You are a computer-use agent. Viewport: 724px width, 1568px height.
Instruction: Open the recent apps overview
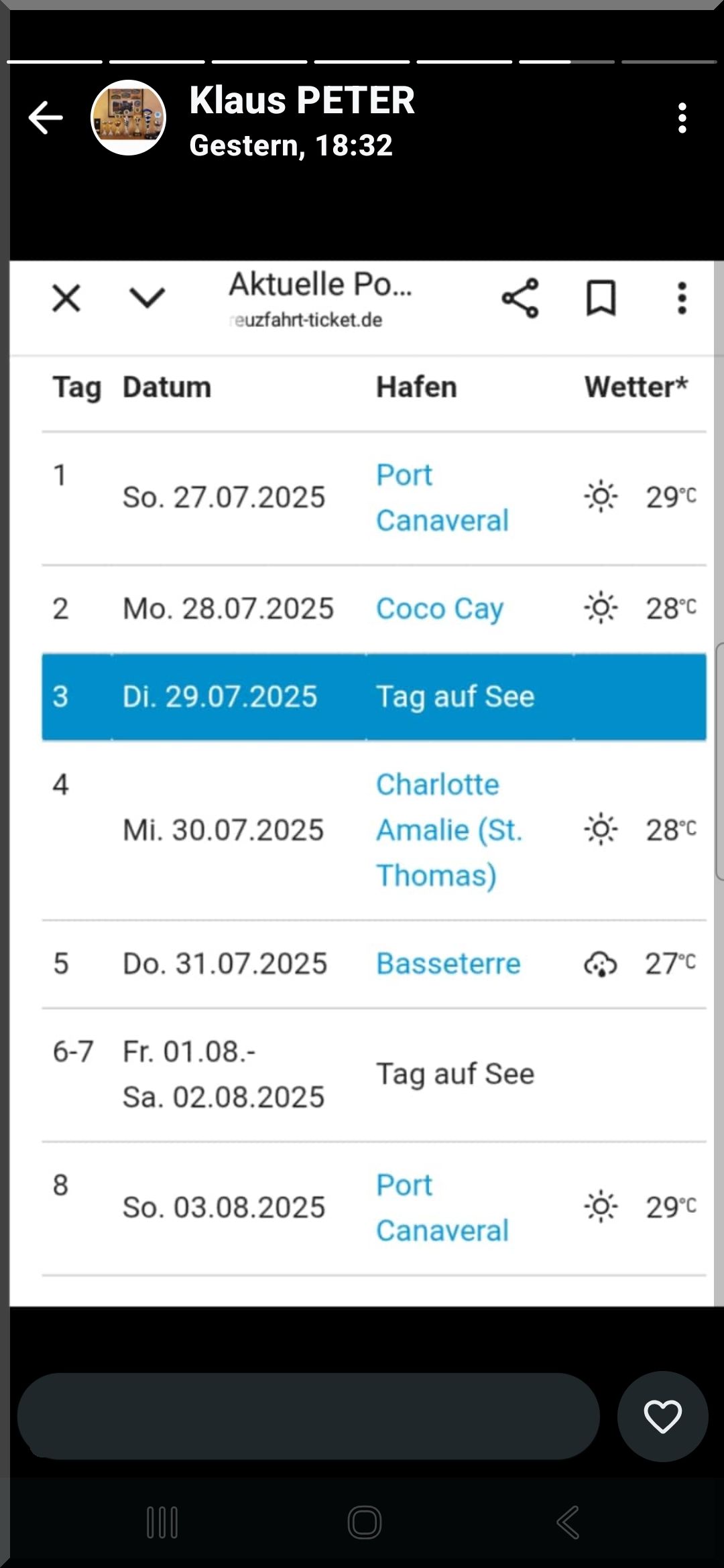(162, 1522)
